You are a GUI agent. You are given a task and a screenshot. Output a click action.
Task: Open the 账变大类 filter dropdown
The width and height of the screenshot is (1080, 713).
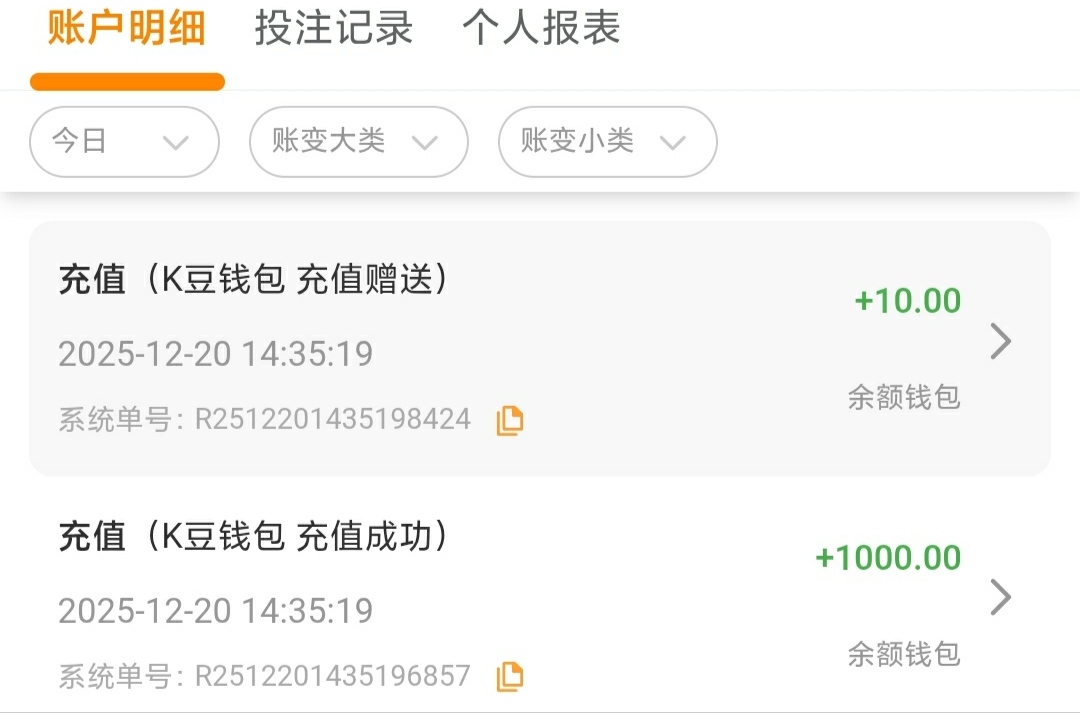(358, 142)
